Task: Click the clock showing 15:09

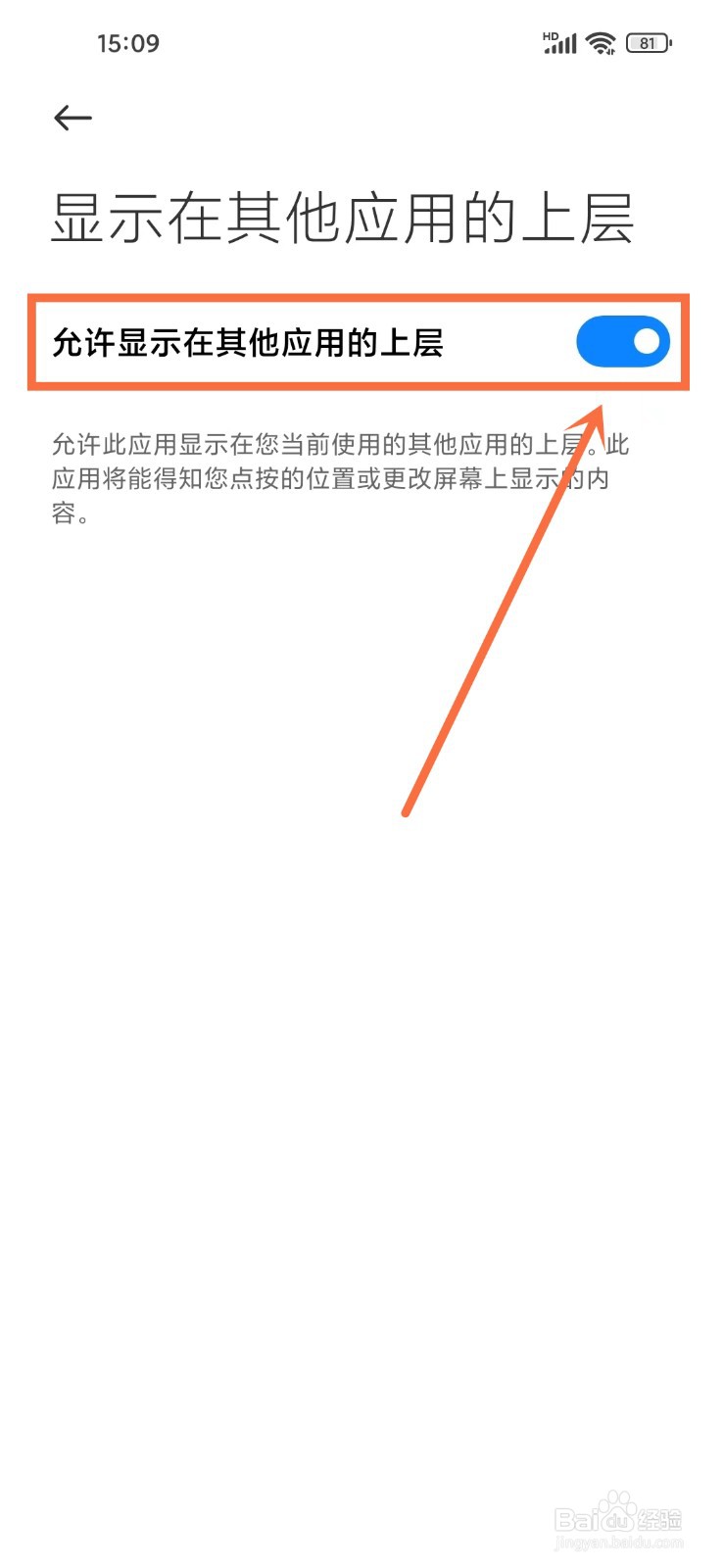Action: (127, 42)
